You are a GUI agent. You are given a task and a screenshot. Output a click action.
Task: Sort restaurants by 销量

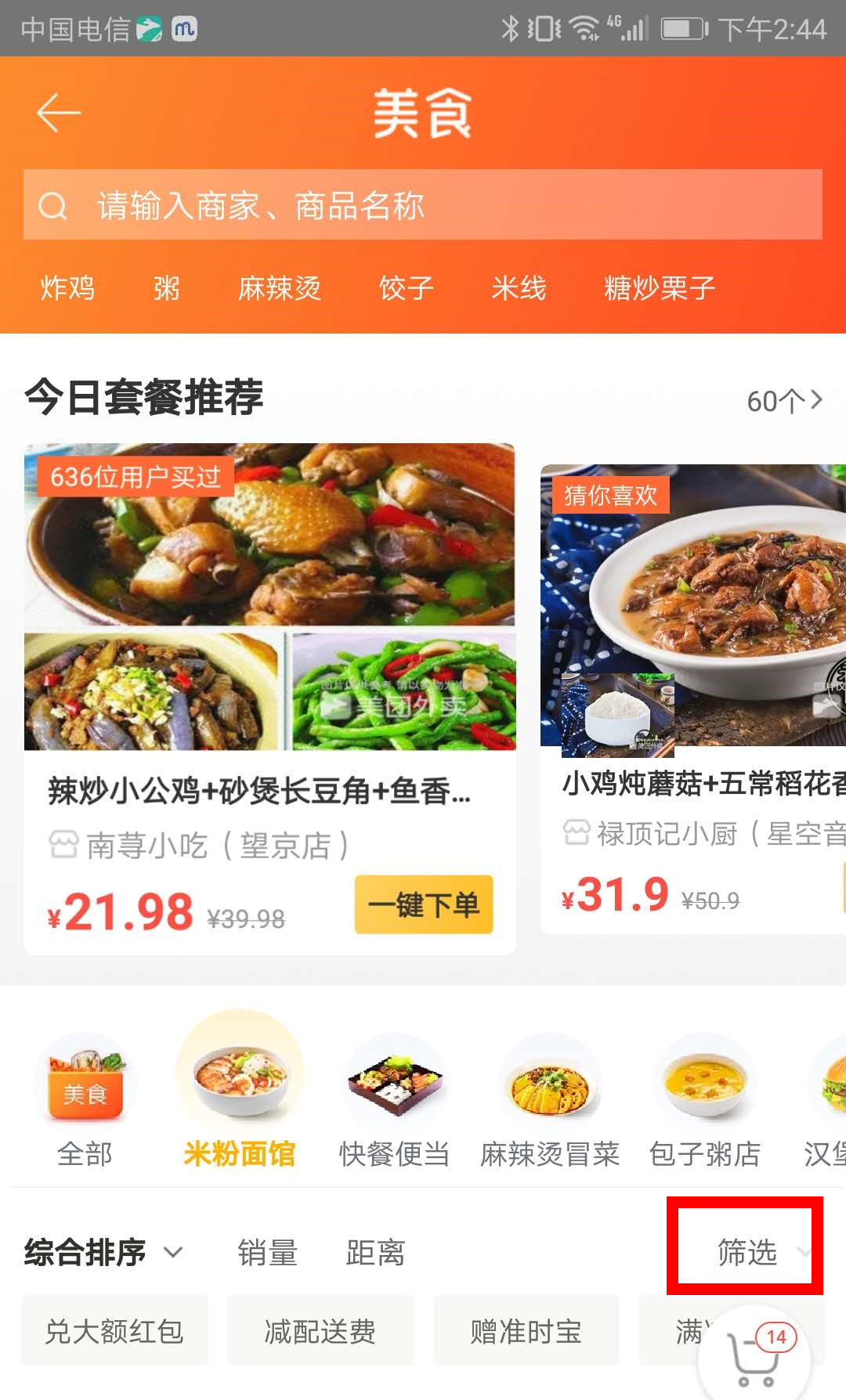pyautogui.click(x=267, y=1251)
